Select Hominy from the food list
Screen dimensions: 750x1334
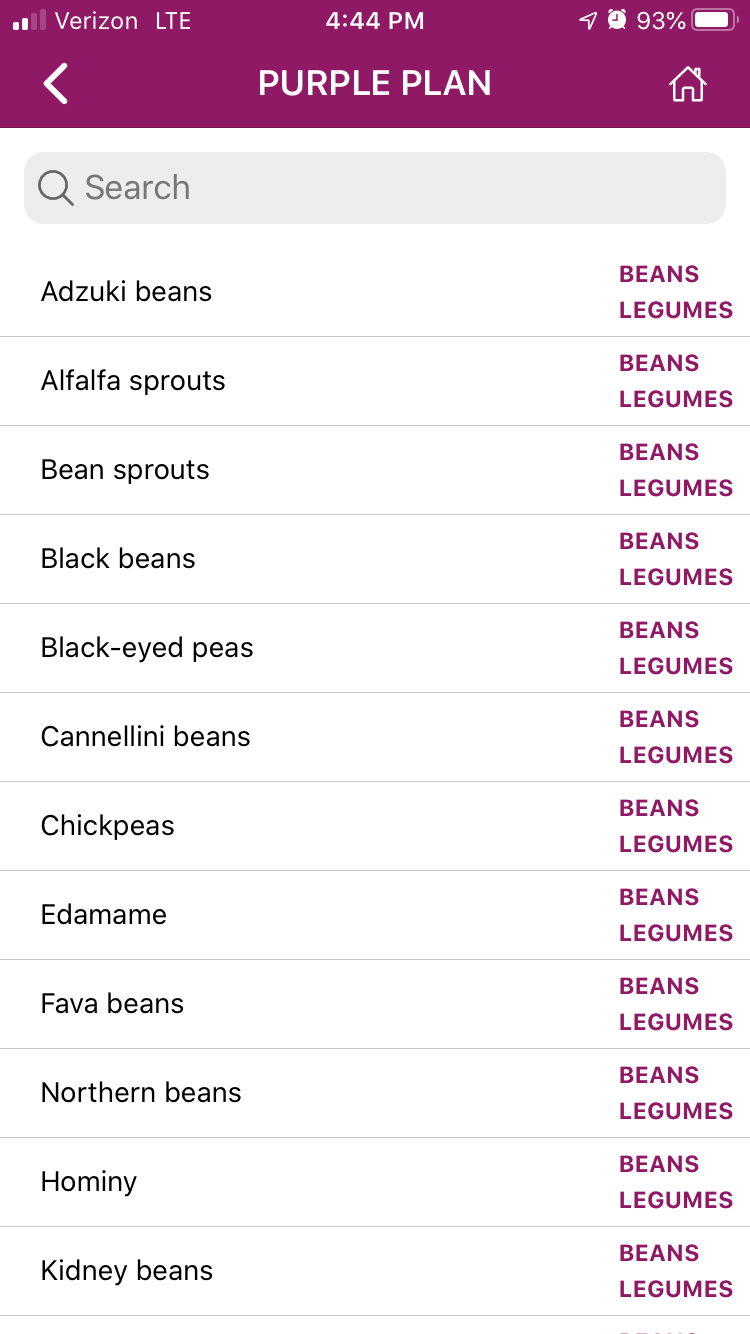click(x=375, y=1182)
